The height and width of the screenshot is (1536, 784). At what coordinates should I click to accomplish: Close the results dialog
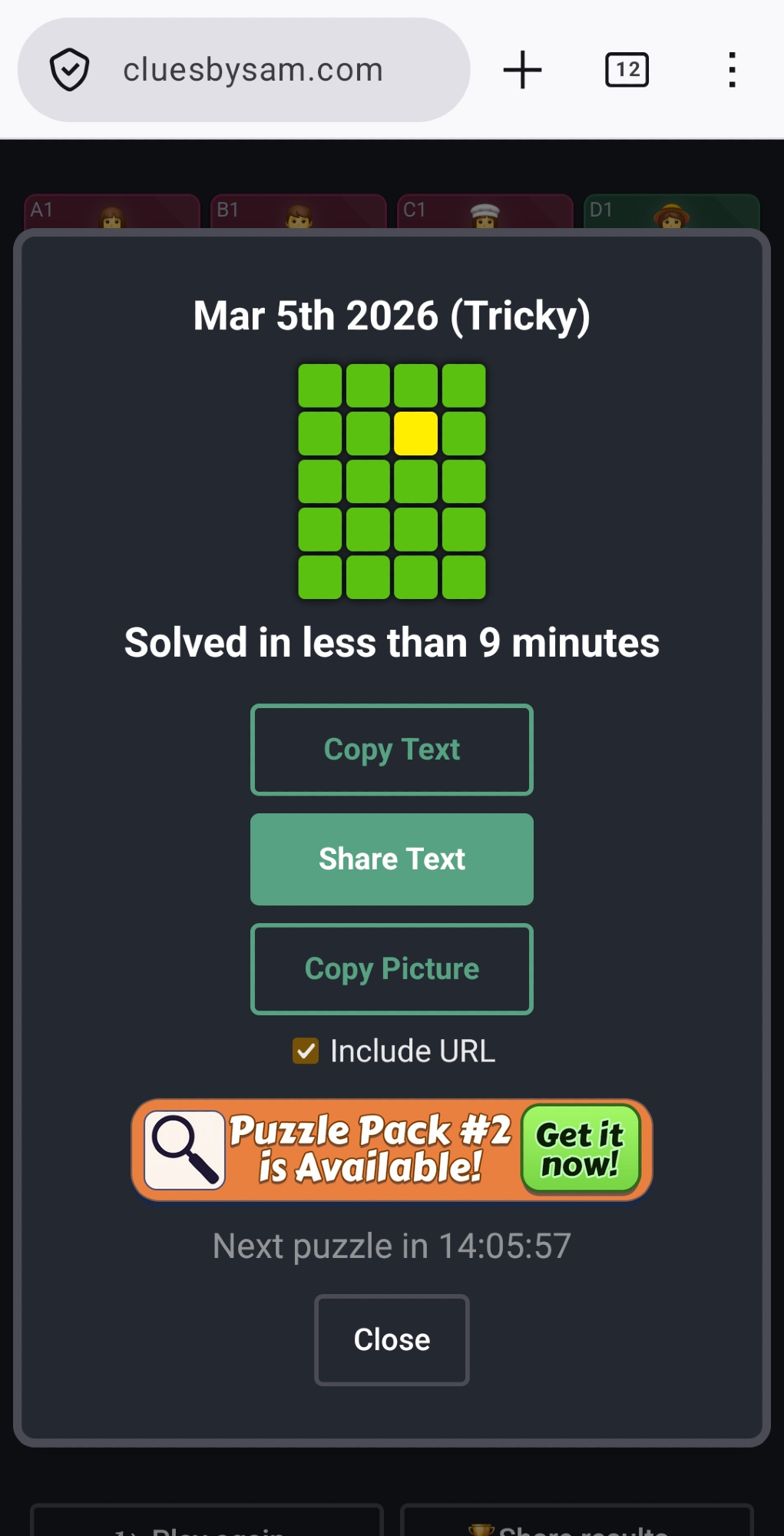coord(392,1340)
